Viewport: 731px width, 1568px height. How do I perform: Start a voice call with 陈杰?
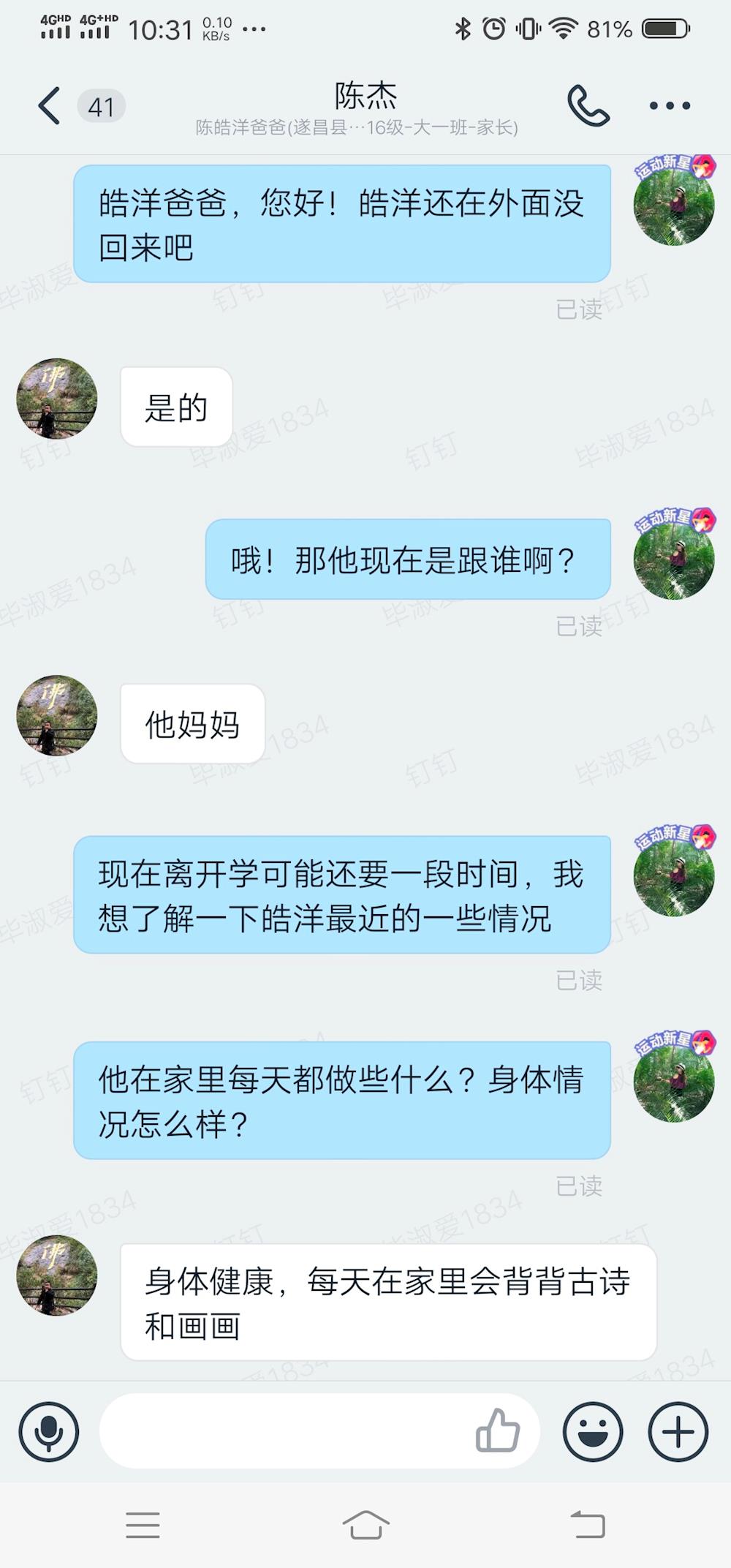click(588, 106)
